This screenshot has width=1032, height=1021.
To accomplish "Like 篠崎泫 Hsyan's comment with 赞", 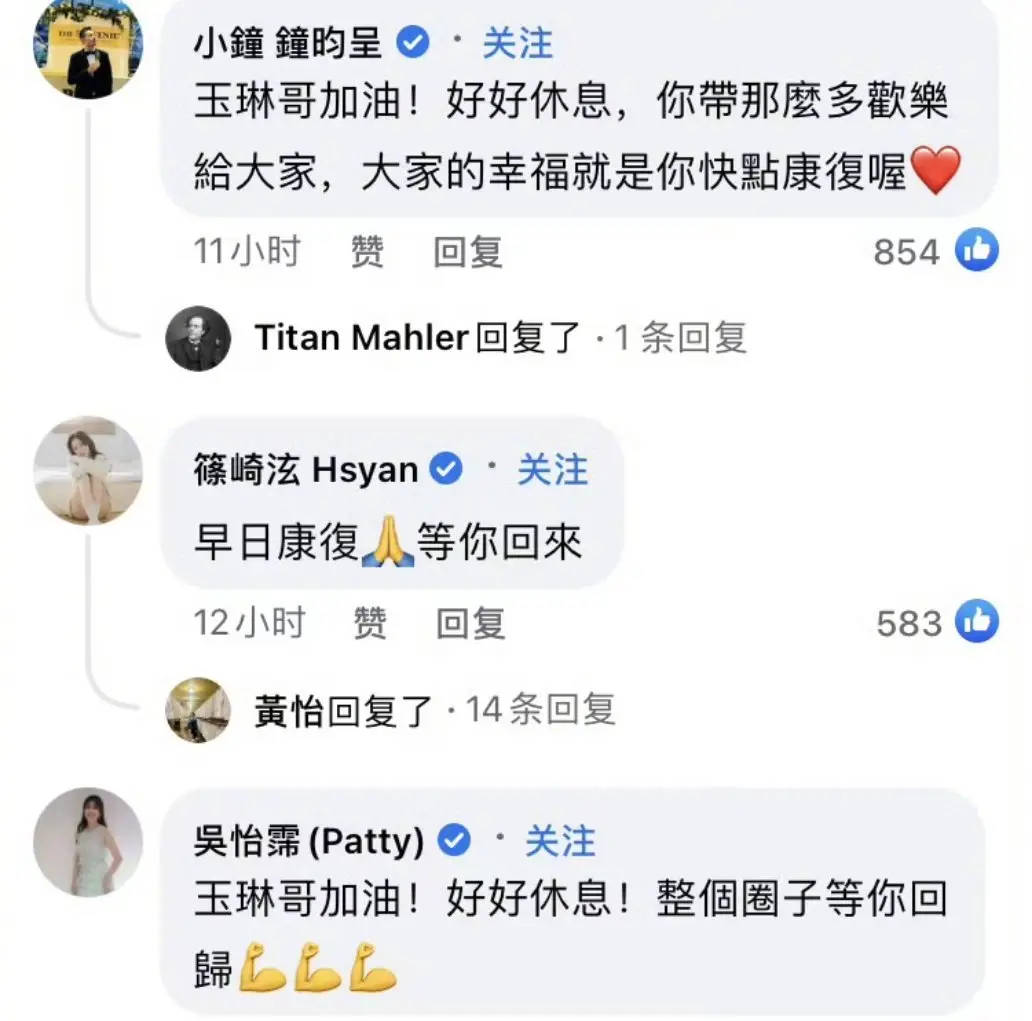I will [369, 623].
